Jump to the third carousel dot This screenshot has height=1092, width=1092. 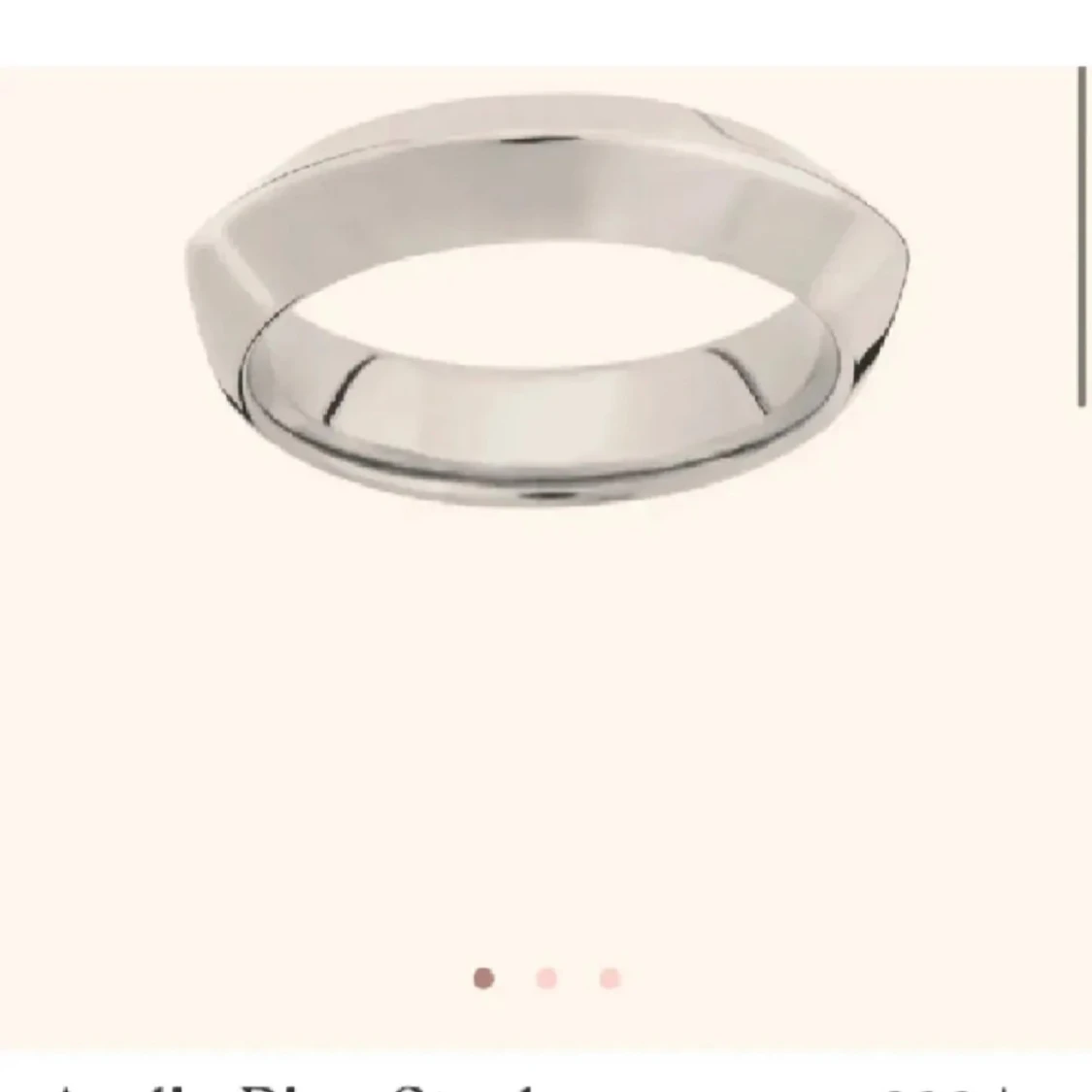point(610,977)
